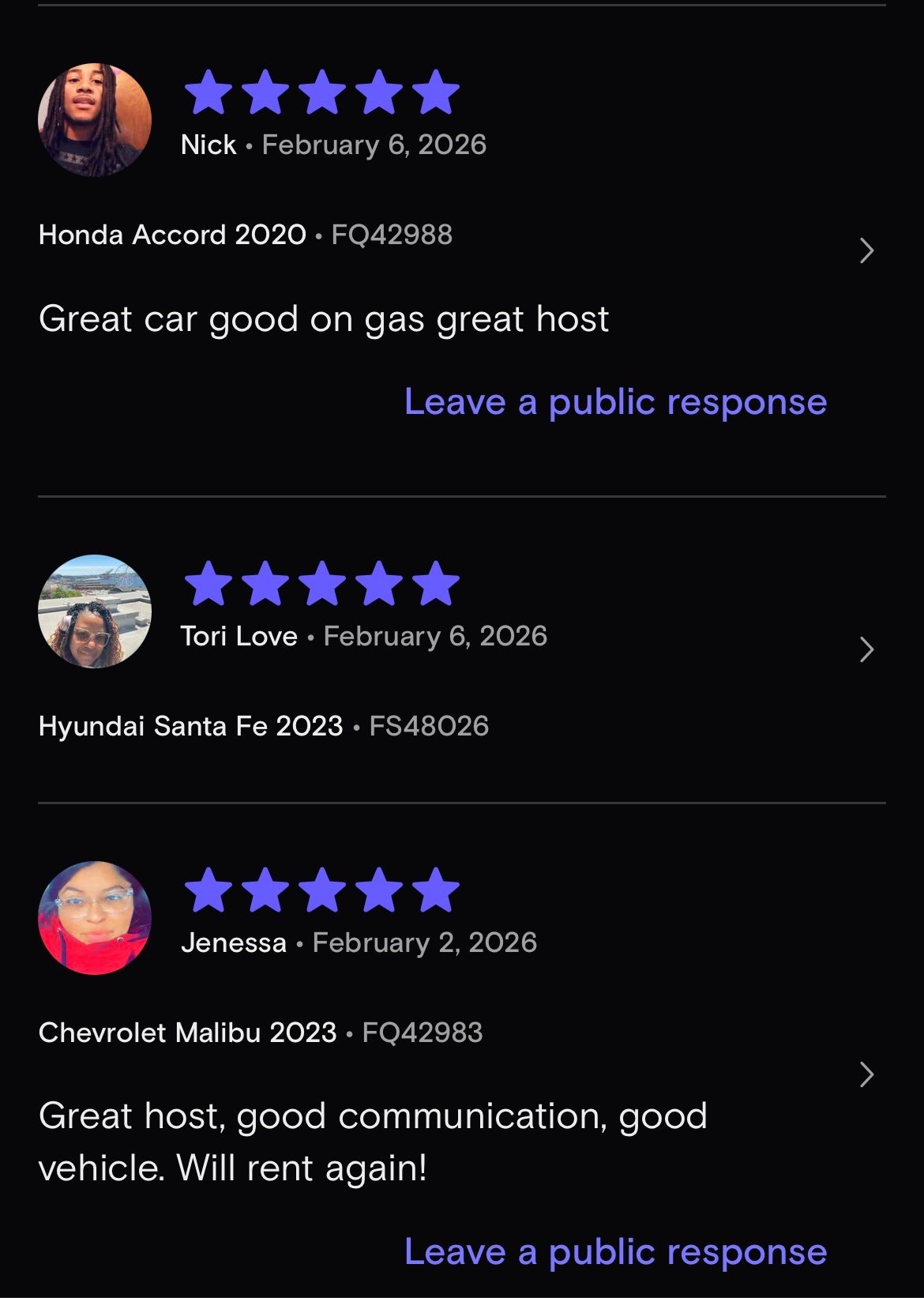Image resolution: width=924 pixels, height=1298 pixels.
Task: Open trip FQ42988 for the Honda Accord
Action: coord(390,235)
